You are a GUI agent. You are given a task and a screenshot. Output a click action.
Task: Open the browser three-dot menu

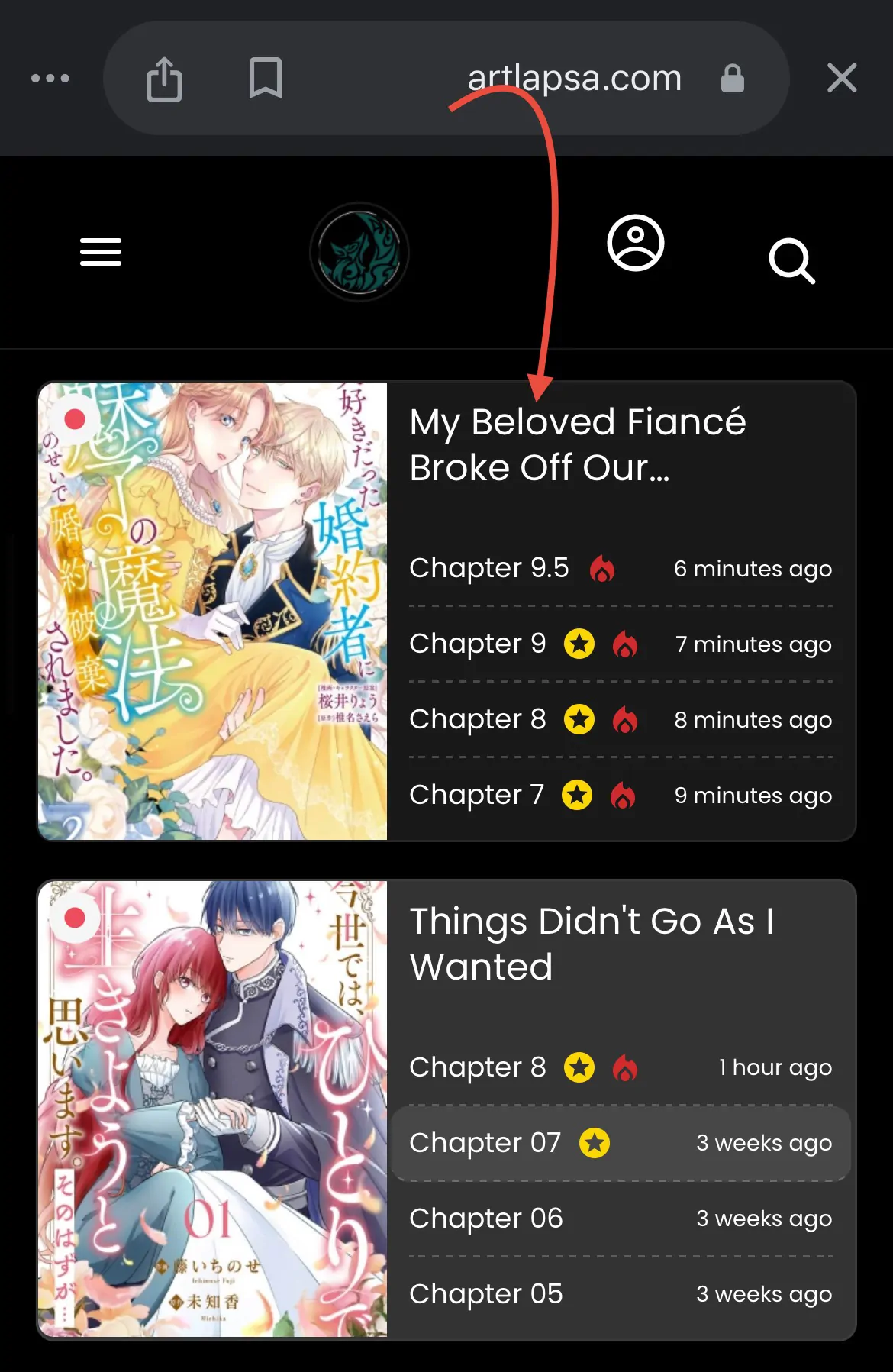[50, 78]
